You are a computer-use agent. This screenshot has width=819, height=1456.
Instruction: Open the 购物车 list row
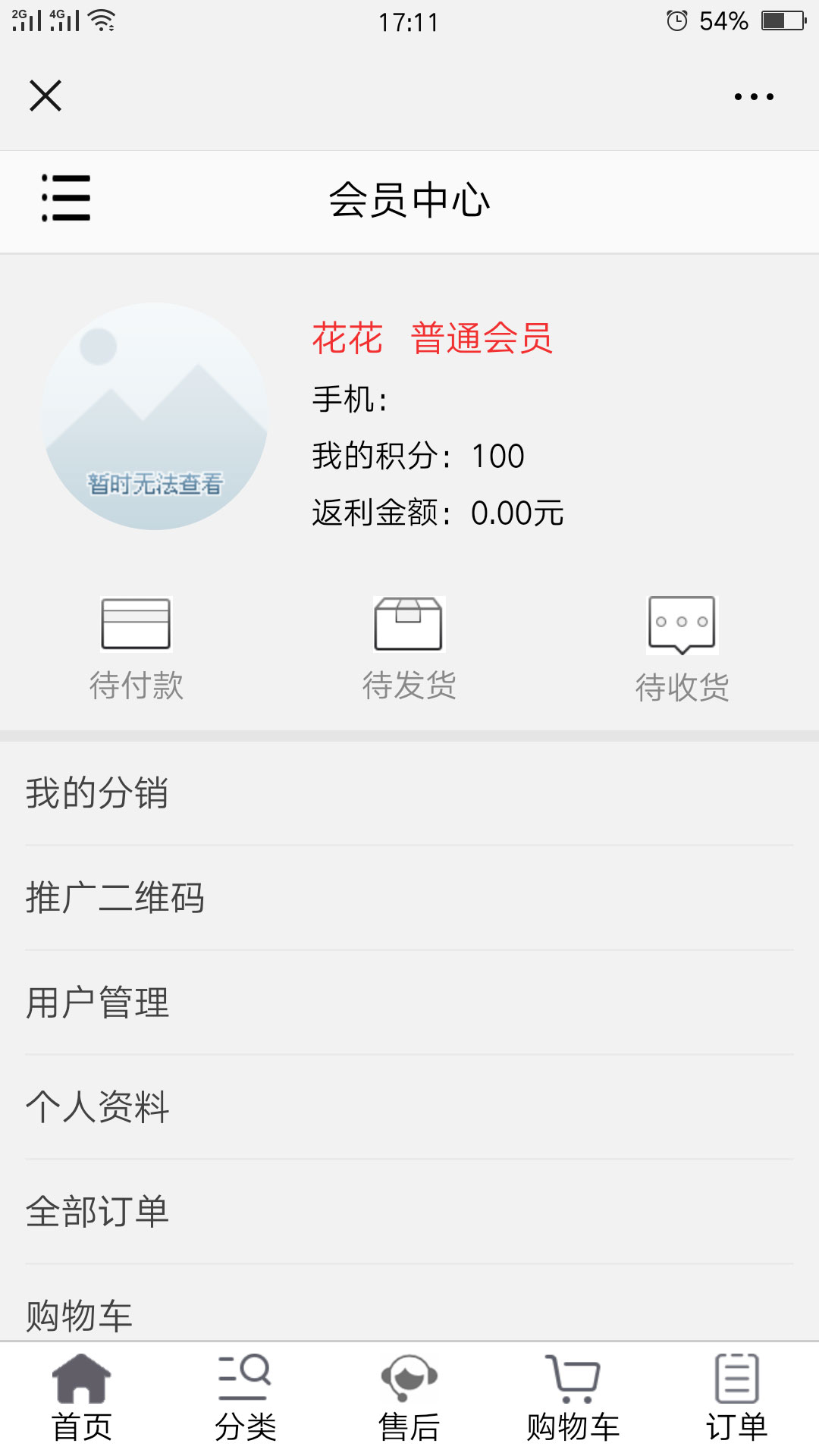point(409,1303)
